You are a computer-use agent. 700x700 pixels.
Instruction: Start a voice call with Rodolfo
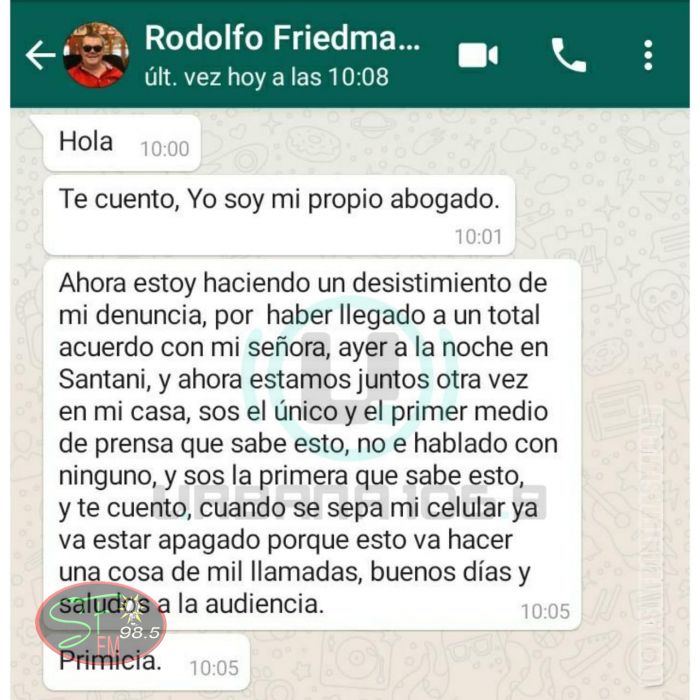[x=569, y=56]
